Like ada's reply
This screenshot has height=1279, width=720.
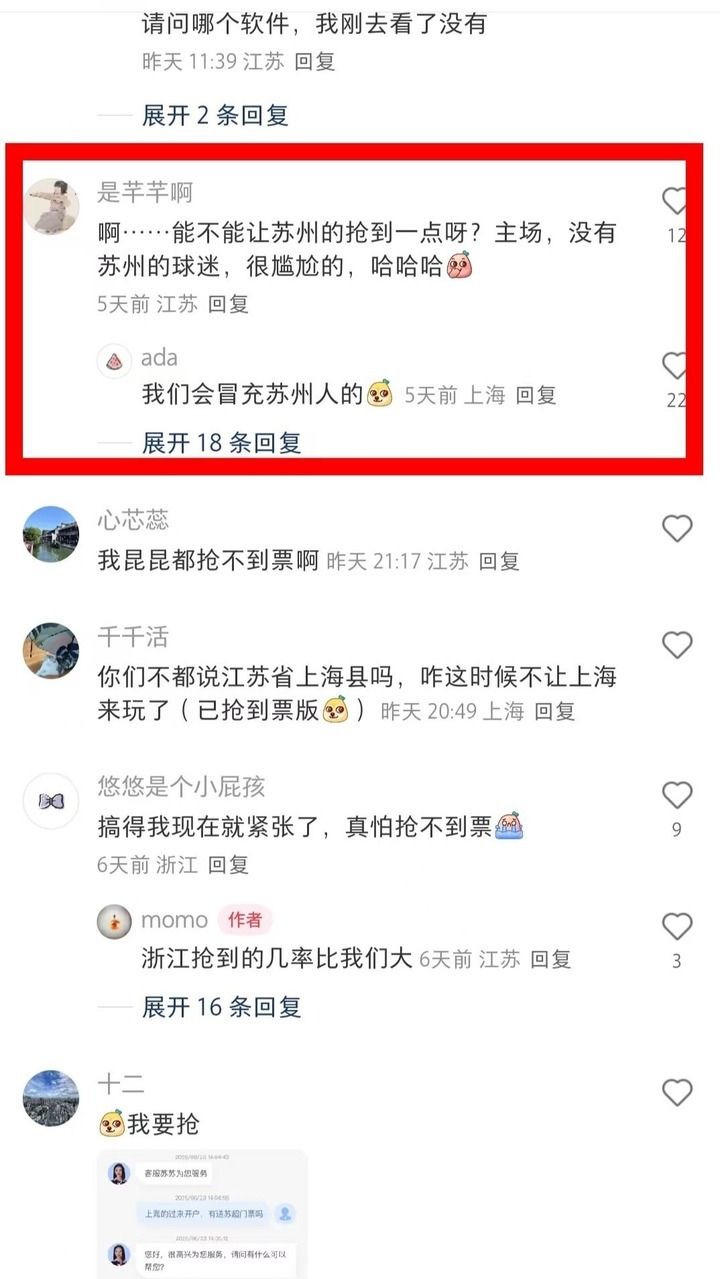point(676,366)
